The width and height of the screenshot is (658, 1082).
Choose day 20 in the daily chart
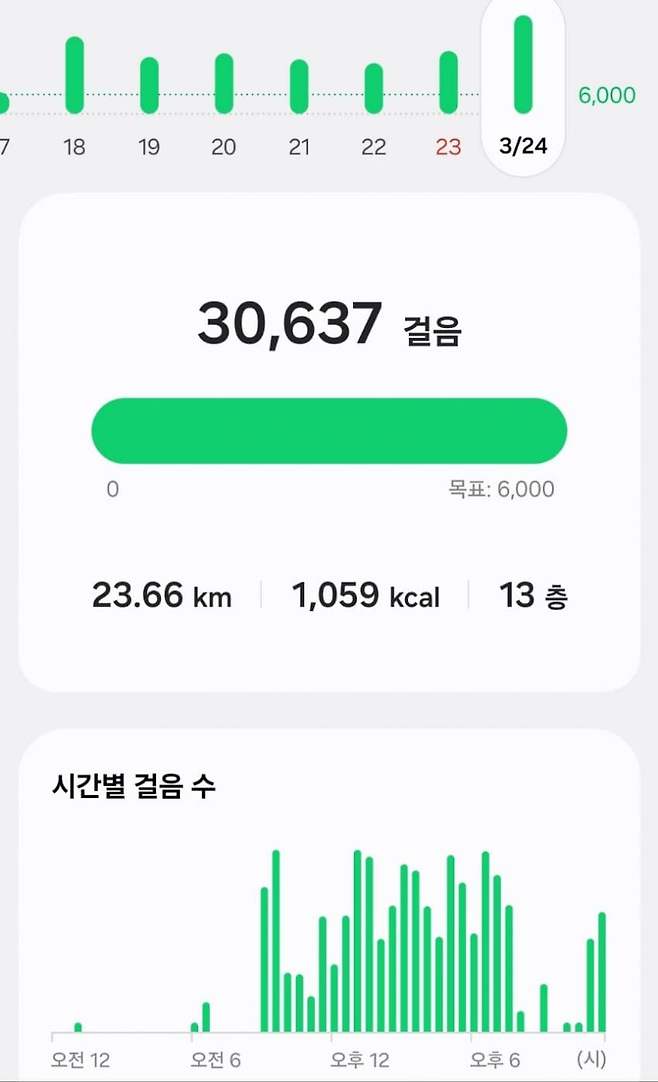(224, 84)
